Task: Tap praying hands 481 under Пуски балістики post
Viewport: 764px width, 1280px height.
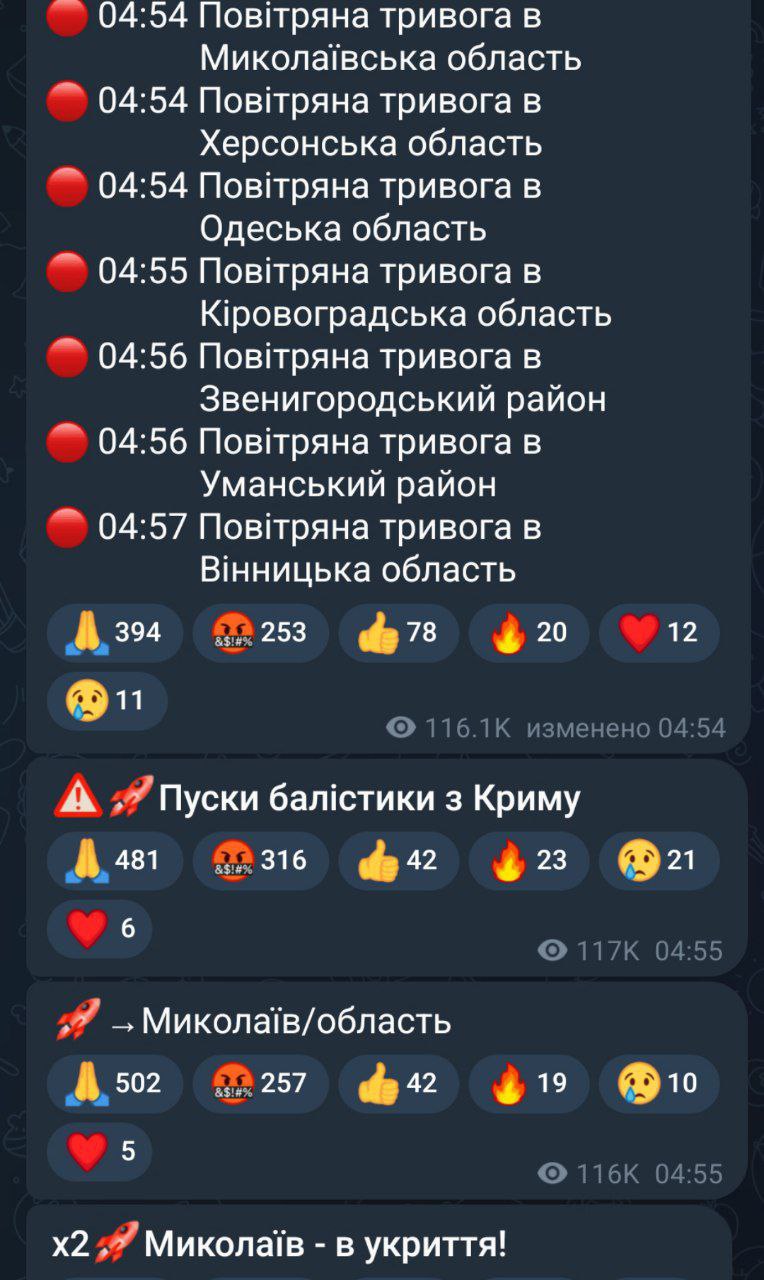Action: coord(114,860)
